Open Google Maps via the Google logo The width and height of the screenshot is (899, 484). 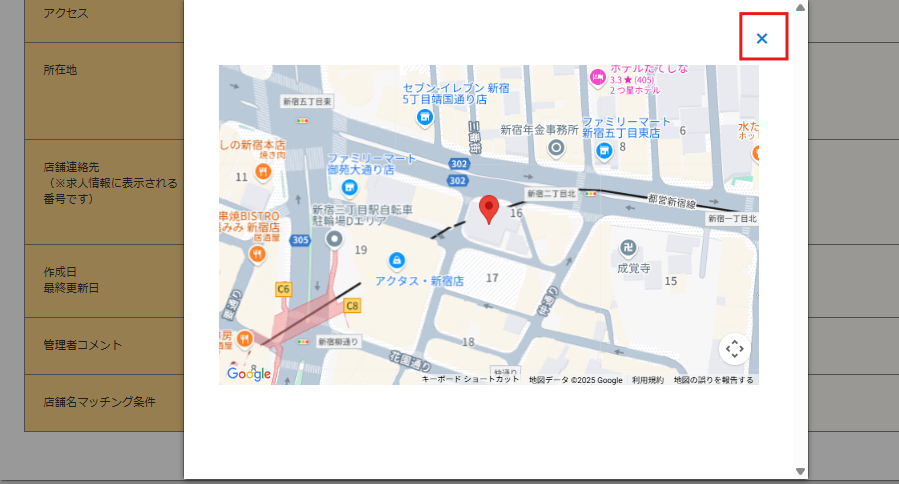(249, 373)
